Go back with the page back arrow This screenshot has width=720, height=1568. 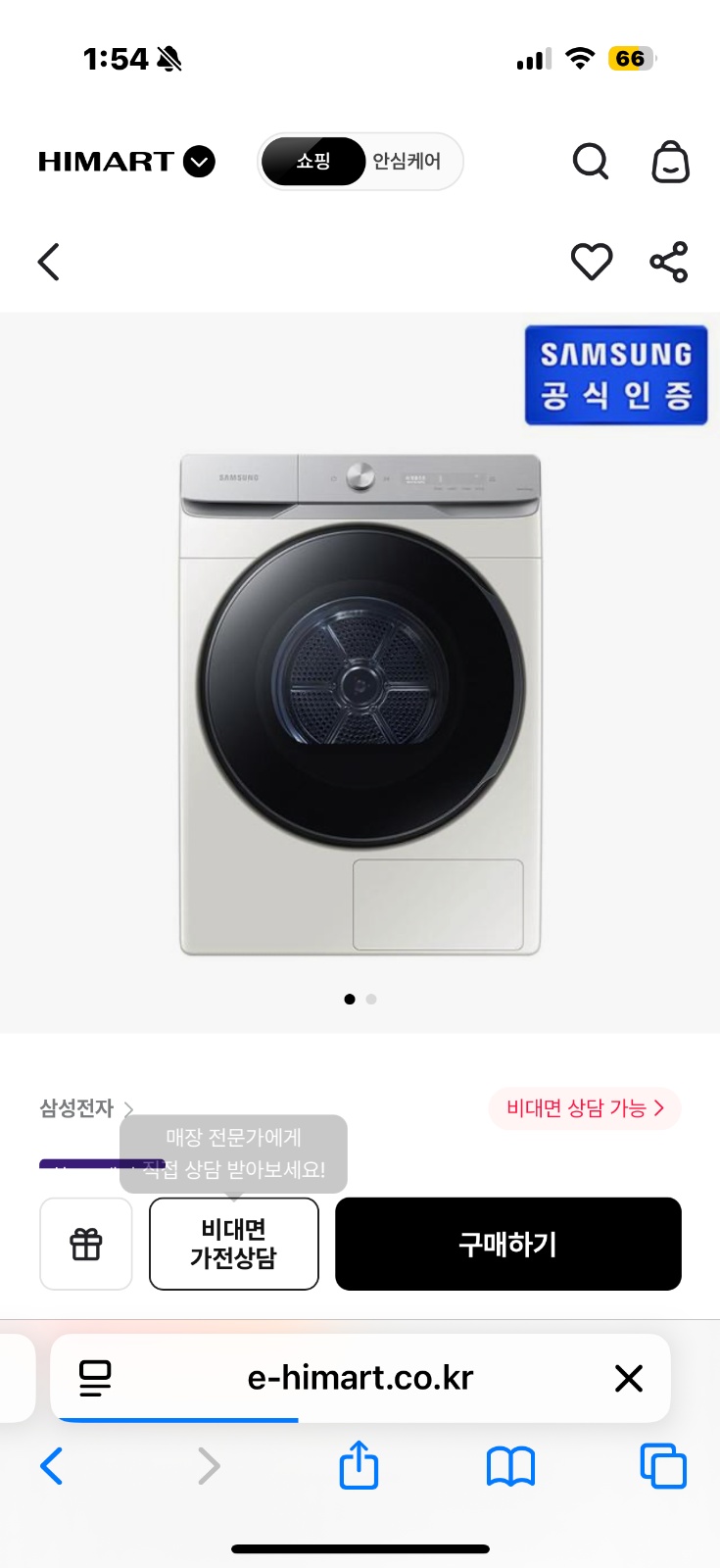coord(49,262)
